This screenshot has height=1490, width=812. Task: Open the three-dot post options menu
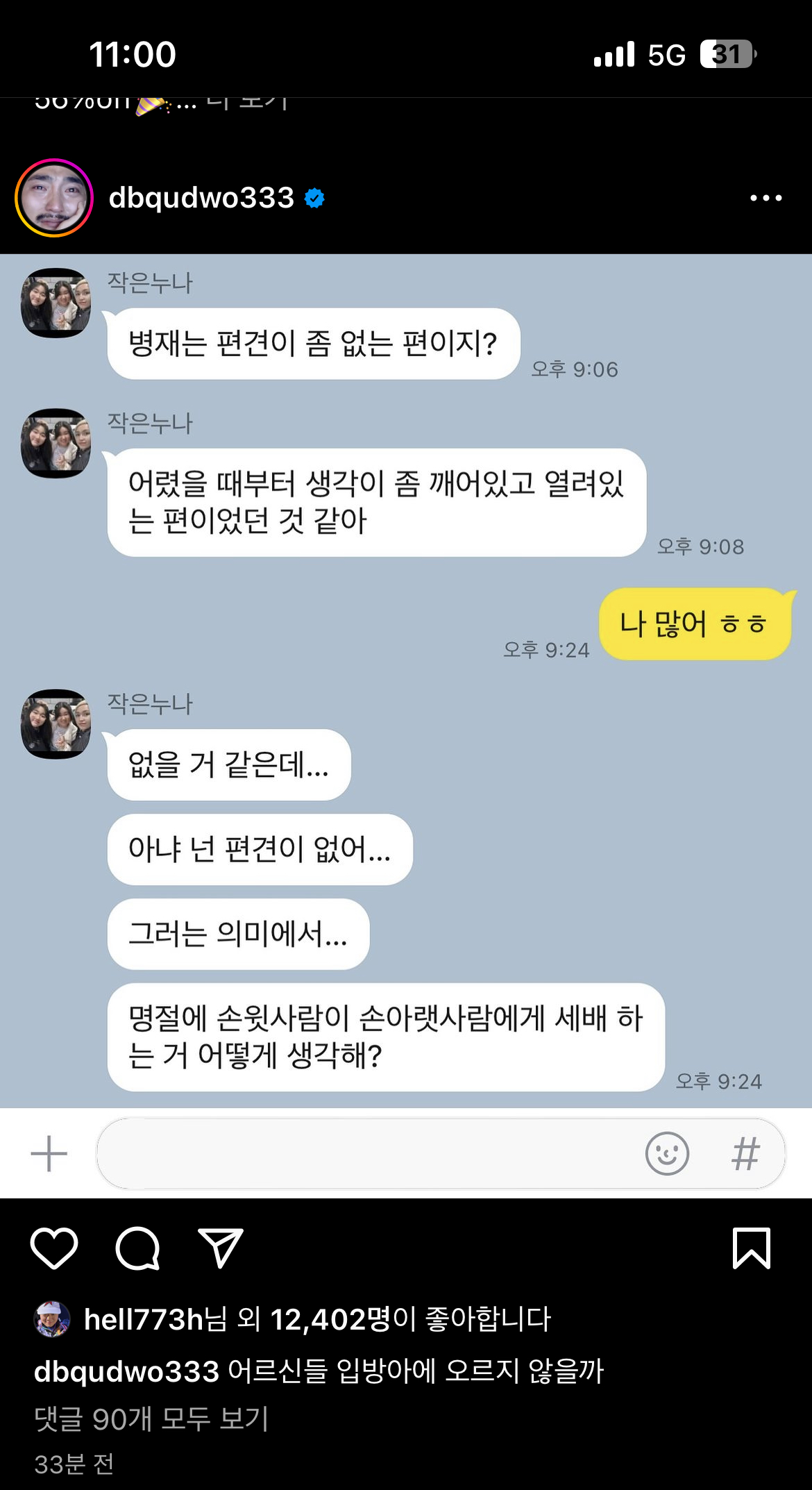(766, 198)
